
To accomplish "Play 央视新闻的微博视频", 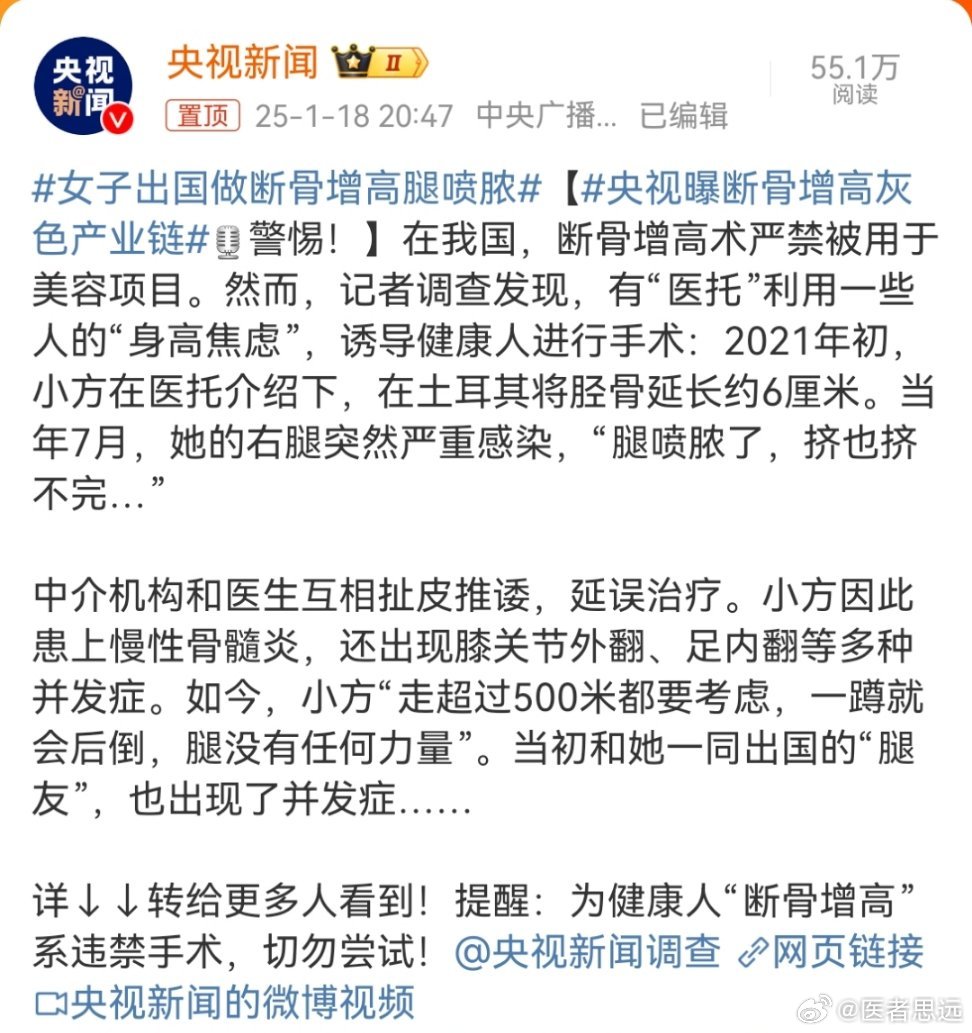I will coord(225,1002).
